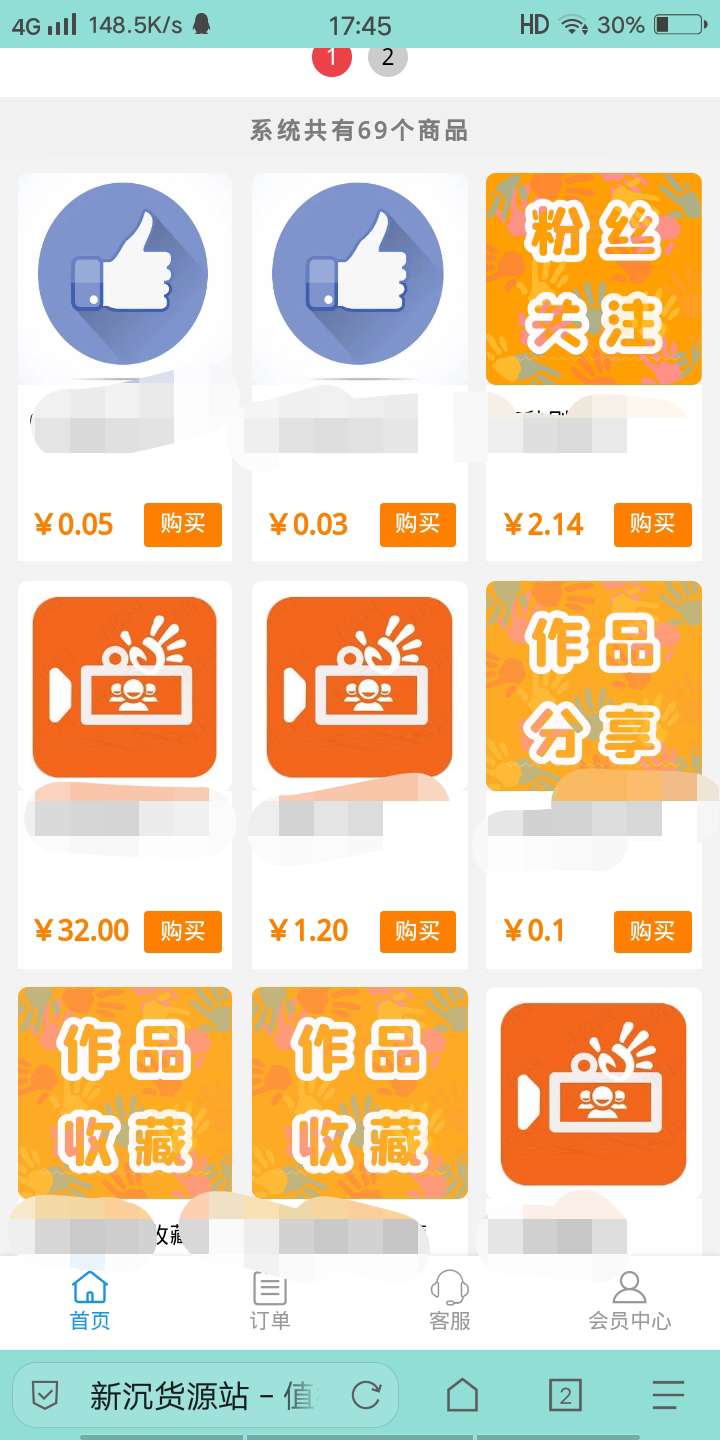Image resolution: width=720 pixels, height=1440 pixels.
Task: Switch to the 会员中心 tab
Action: tap(629, 1305)
